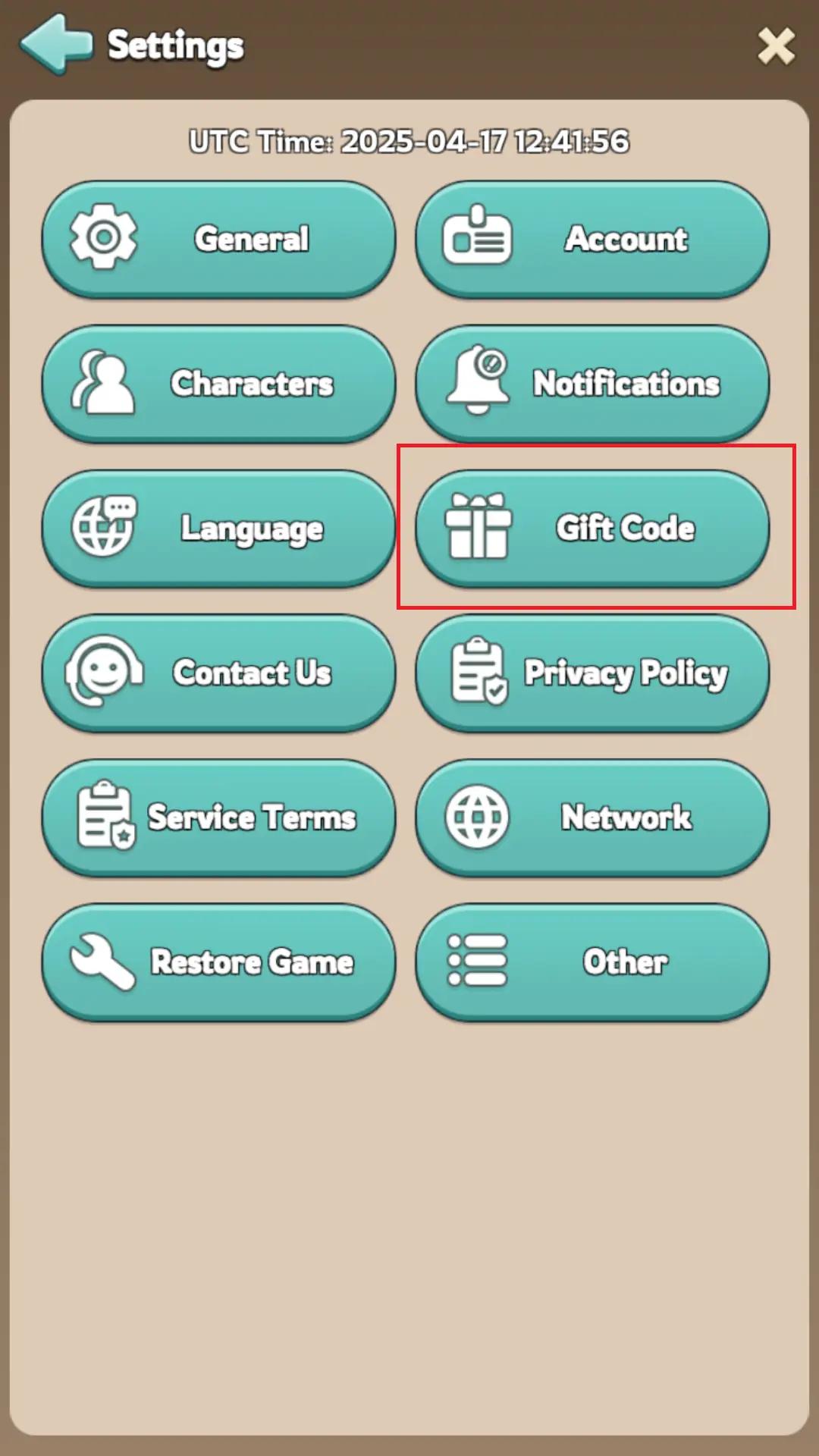Change the game Language
Screen dimensions: 819x1456
pyautogui.click(x=220, y=529)
